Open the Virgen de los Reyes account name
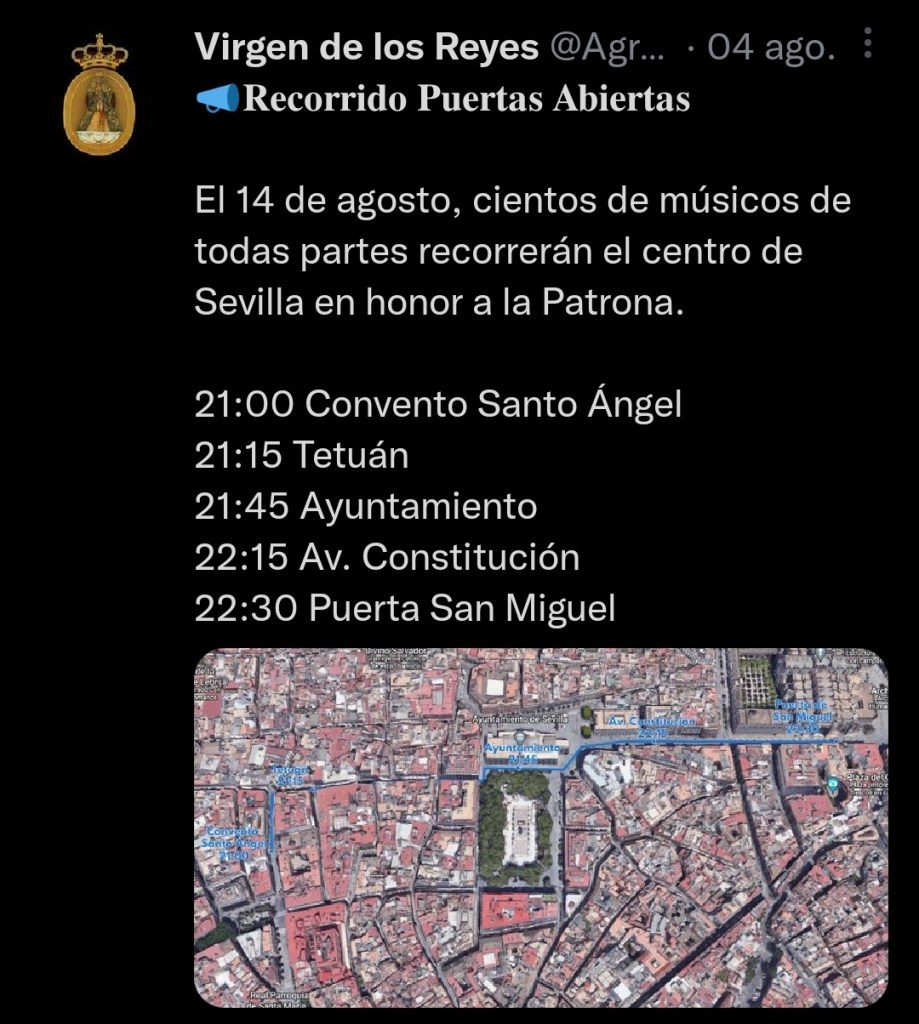 pos(366,47)
